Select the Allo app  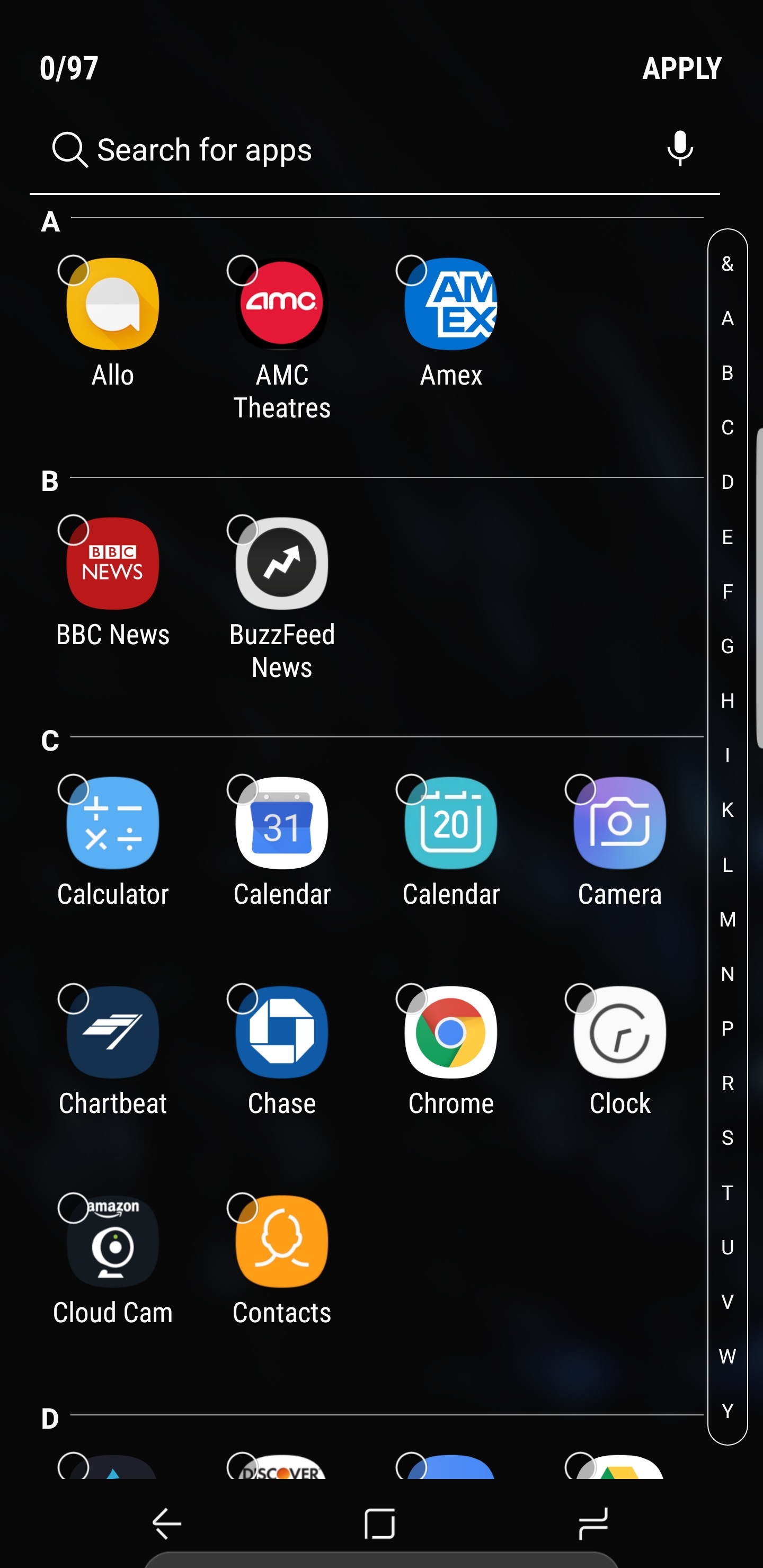[x=113, y=305]
